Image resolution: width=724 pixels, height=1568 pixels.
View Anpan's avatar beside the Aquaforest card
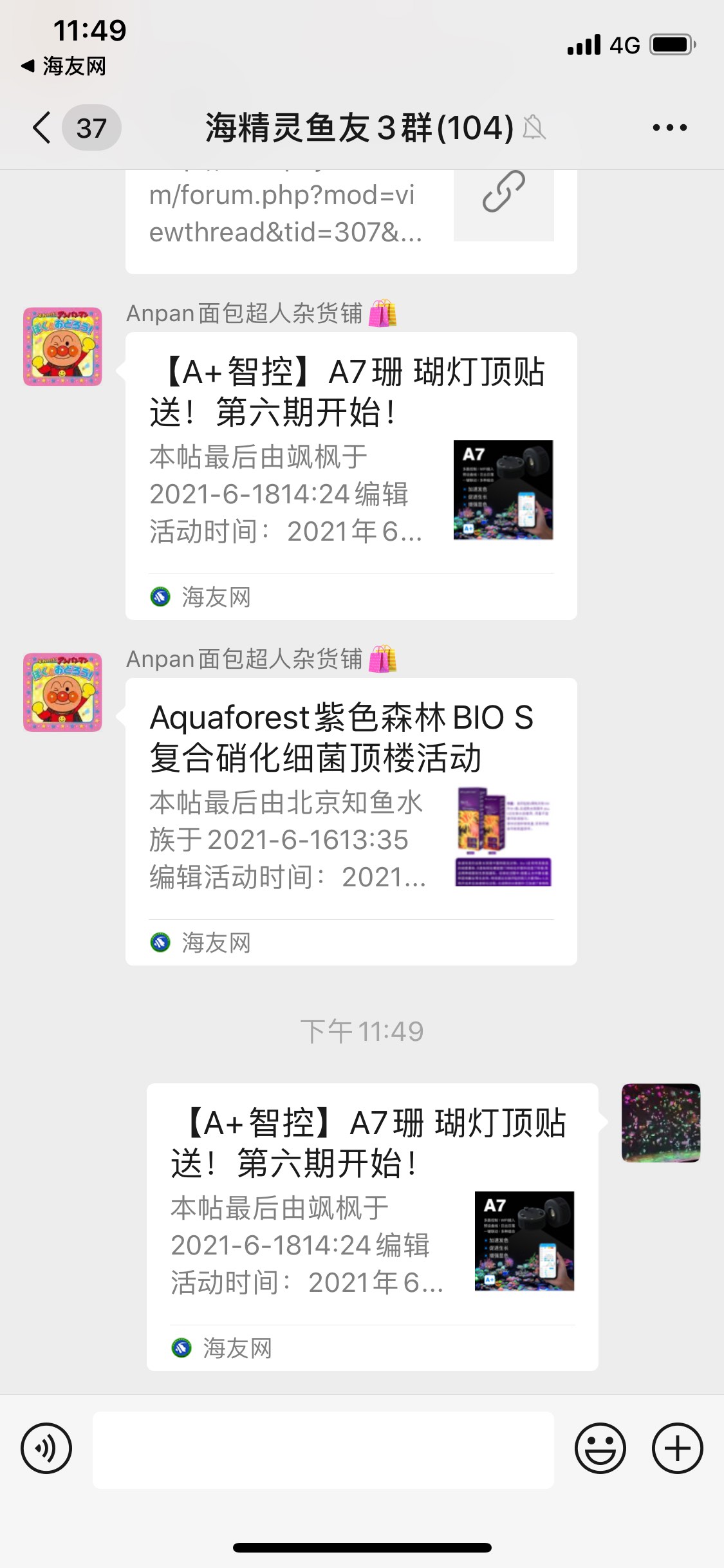(x=62, y=693)
